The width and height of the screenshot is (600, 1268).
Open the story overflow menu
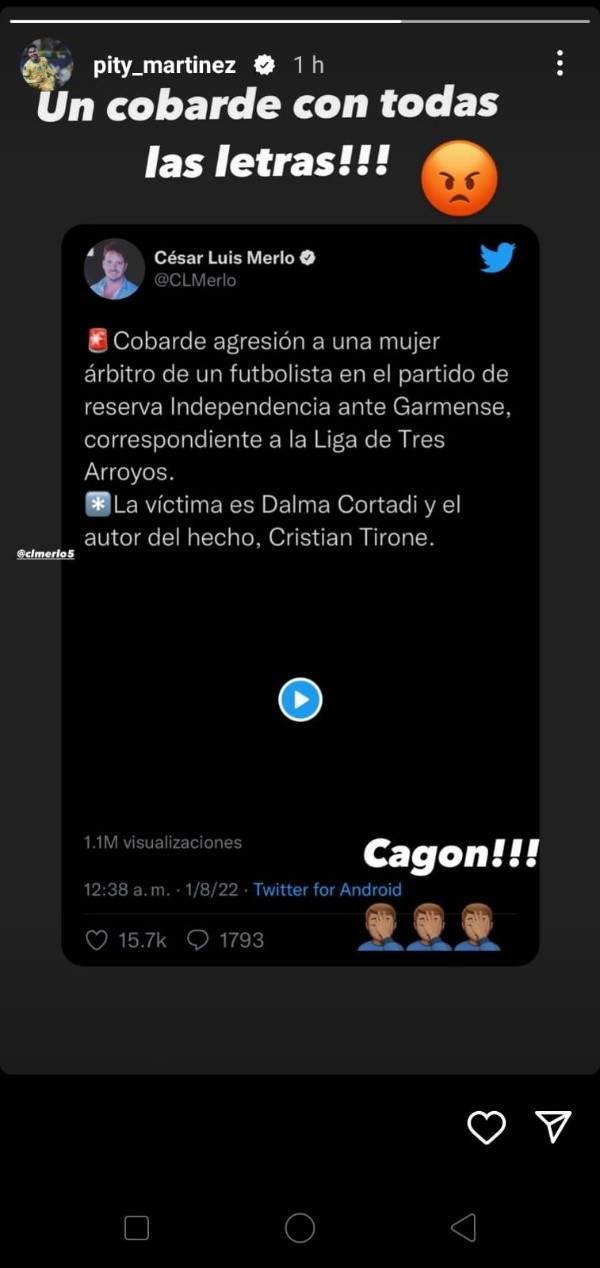[559, 64]
